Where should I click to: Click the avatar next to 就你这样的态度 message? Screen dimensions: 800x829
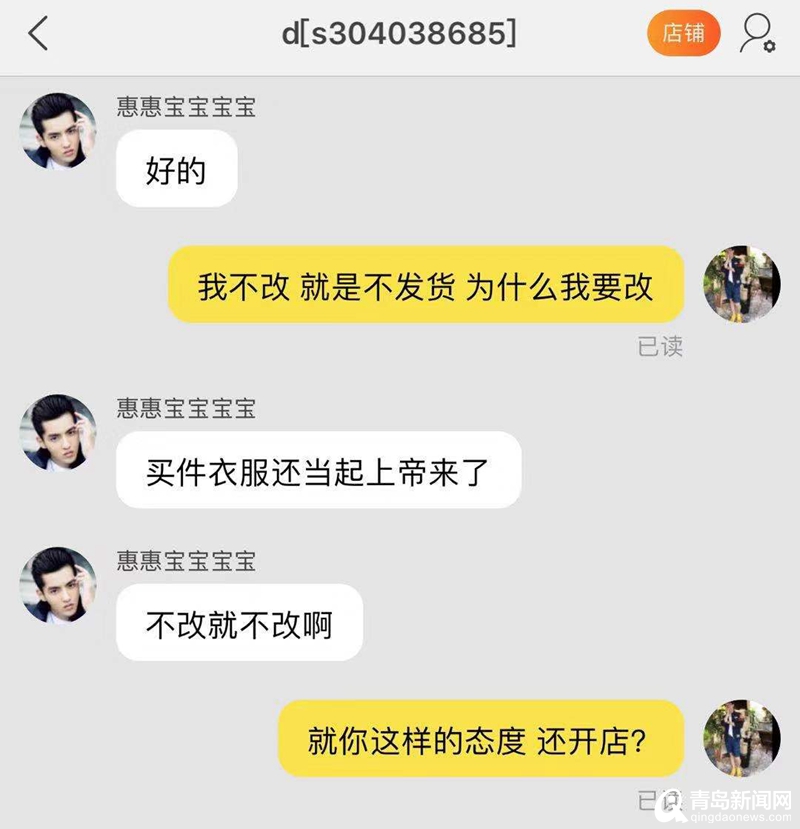[x=741, y=735]
